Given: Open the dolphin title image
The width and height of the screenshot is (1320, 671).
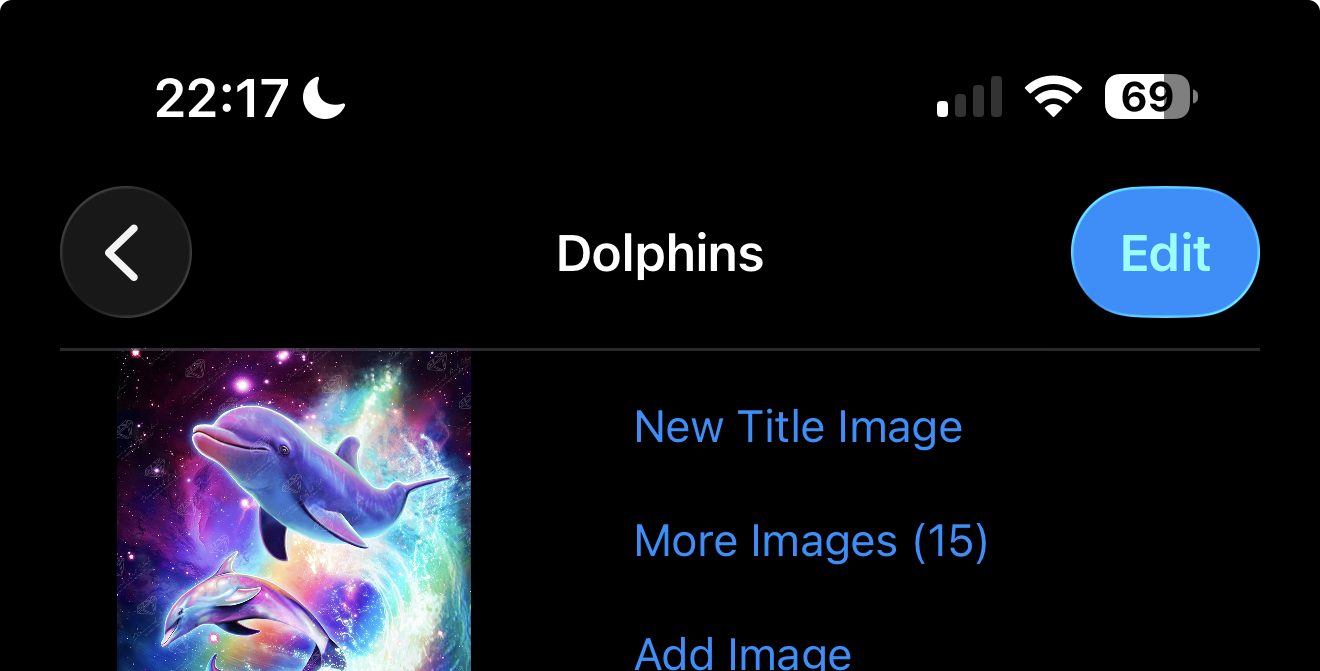Looking at the screenshot, I should tap(294, 510).
